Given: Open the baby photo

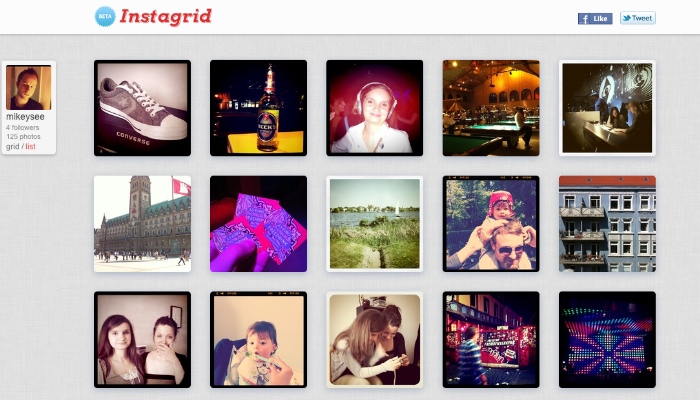Looking at the screenshot, I should 258,340.
